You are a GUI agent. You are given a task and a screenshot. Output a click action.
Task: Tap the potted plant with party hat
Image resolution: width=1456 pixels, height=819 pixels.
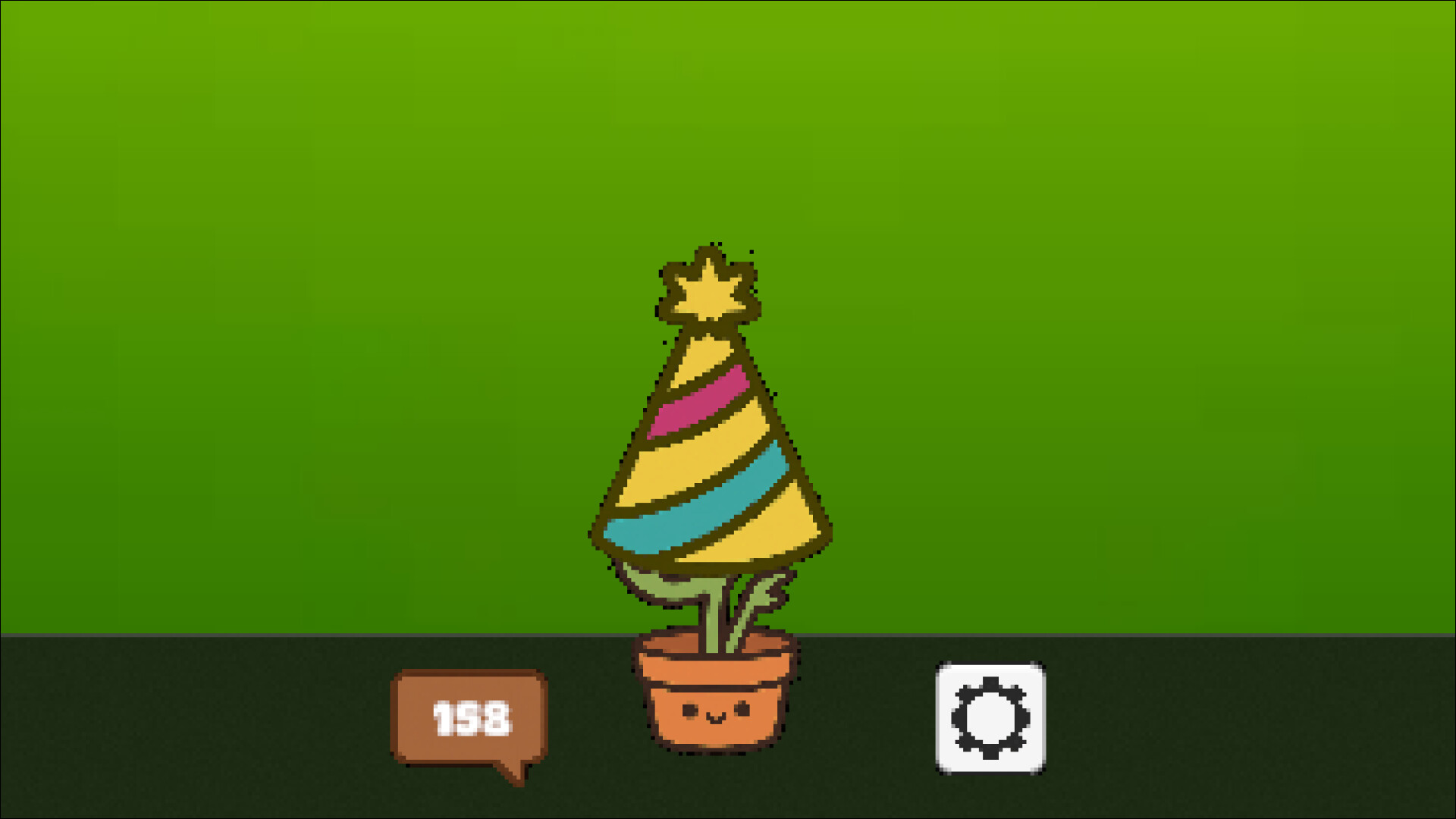tap(713, 531)
